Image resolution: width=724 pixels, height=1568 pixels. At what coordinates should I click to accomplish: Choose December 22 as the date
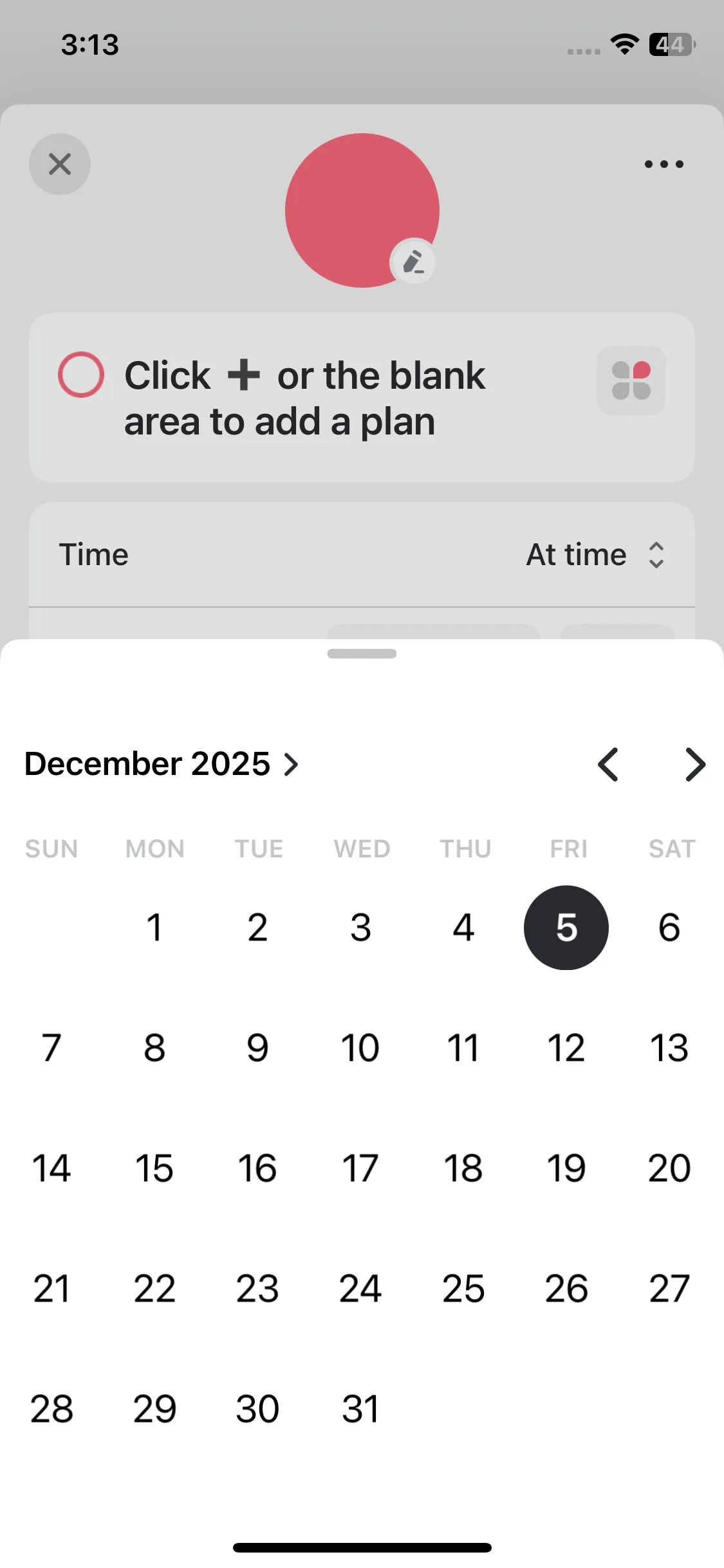(x=154, y=1289)
